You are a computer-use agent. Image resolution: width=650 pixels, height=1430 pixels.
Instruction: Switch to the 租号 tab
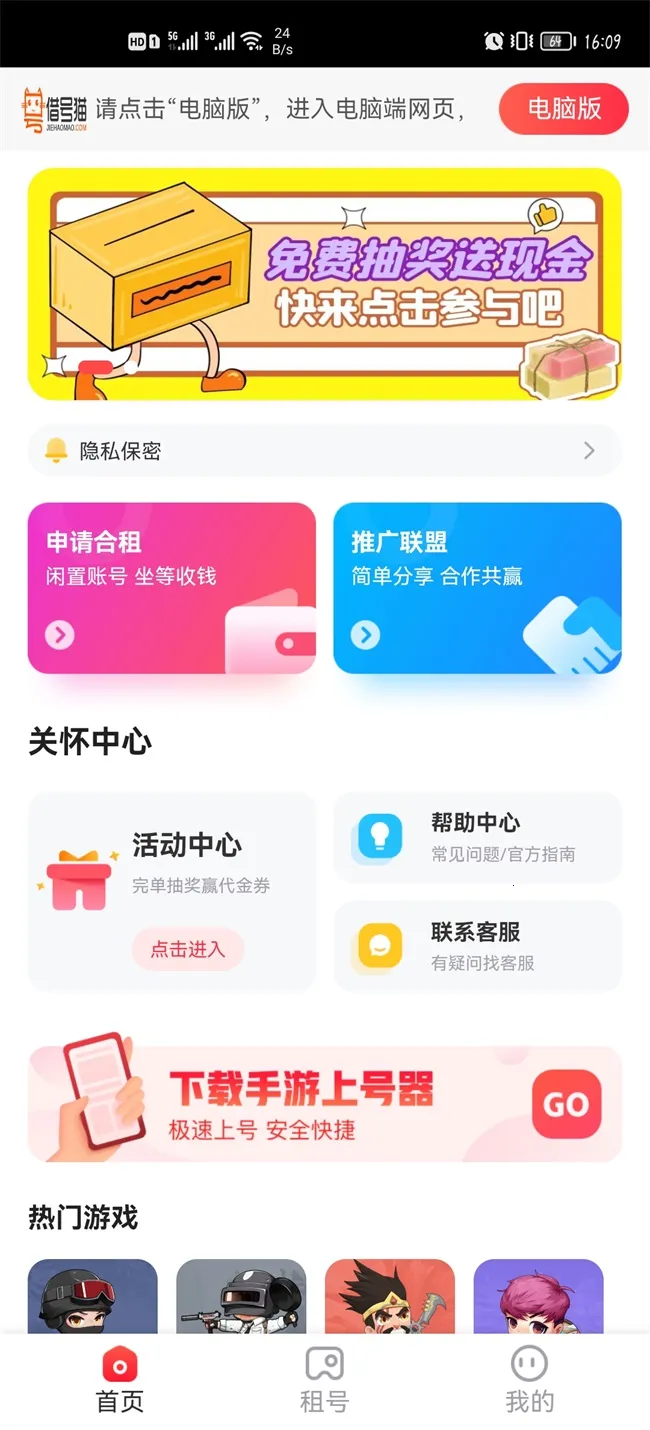point(324,1380)
